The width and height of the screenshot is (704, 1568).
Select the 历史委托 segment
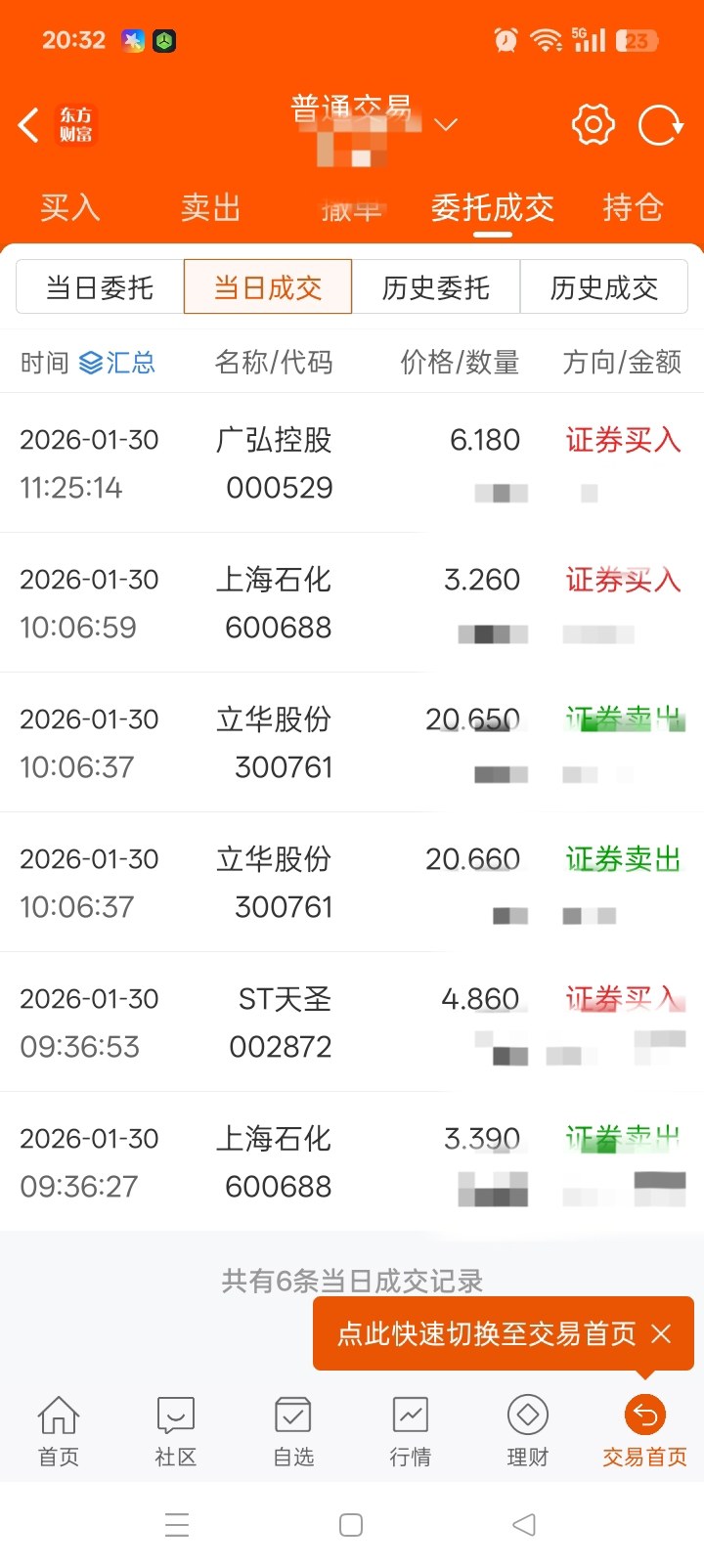tap(436, 287)
